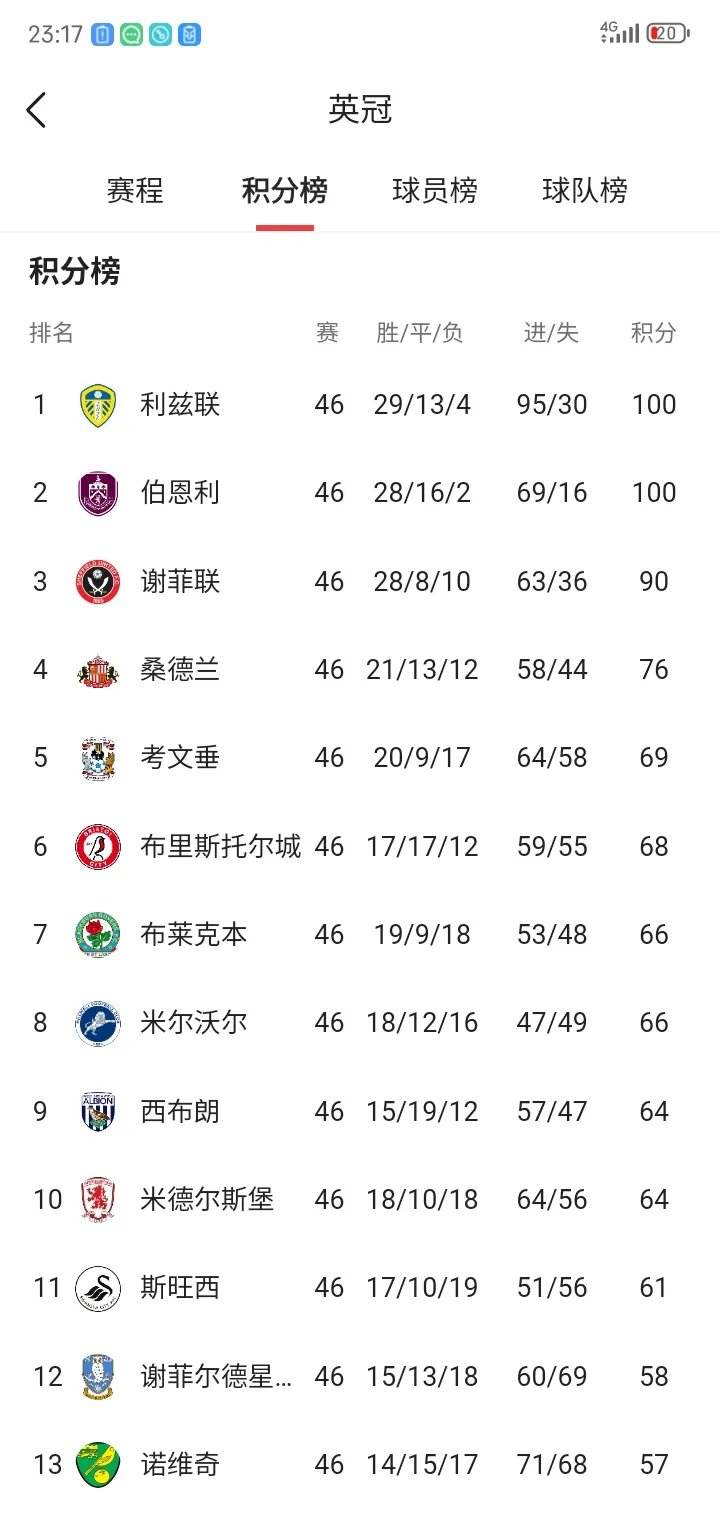Tap the back arrow to leave 英冠 page

point(37,108)
